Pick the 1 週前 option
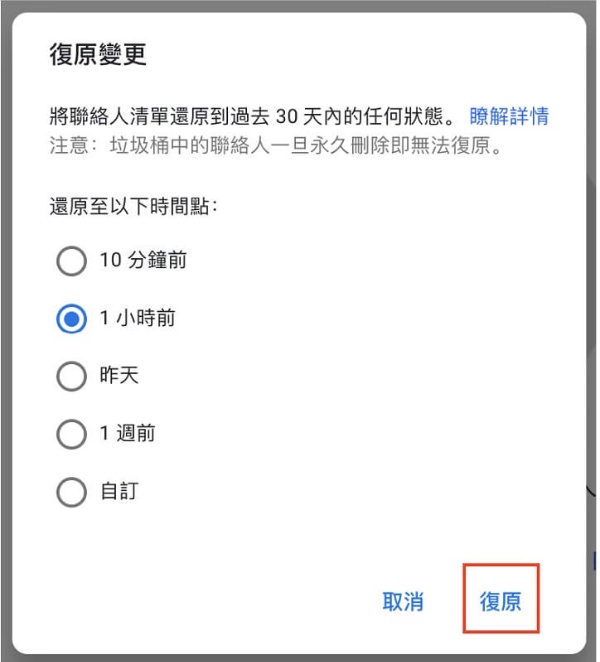The height and width of the screenshot is (662, 600). (72, 434)
